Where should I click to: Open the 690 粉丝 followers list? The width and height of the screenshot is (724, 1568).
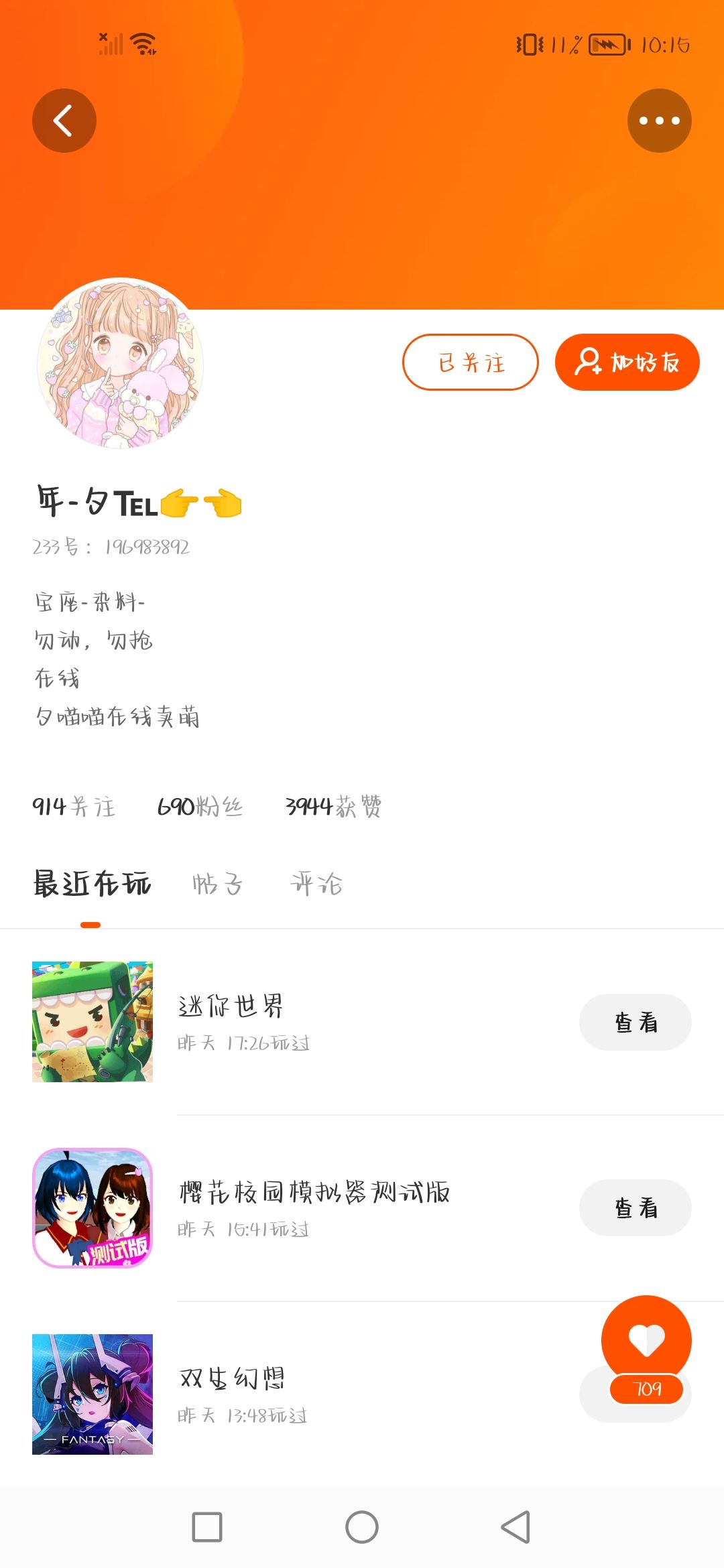click(200, 806)
